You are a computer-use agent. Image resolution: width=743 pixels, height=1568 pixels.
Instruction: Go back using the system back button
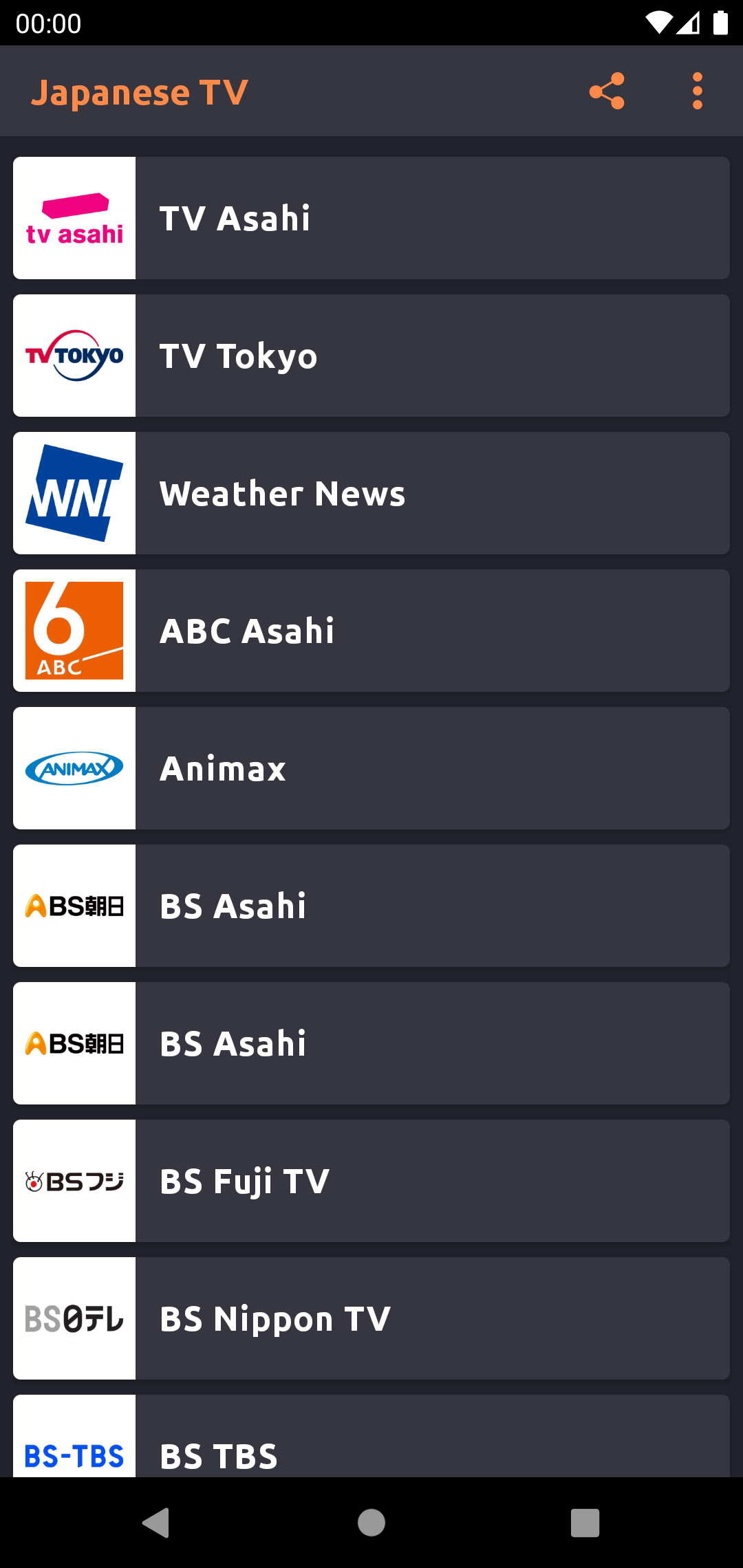coord(156,1523)
